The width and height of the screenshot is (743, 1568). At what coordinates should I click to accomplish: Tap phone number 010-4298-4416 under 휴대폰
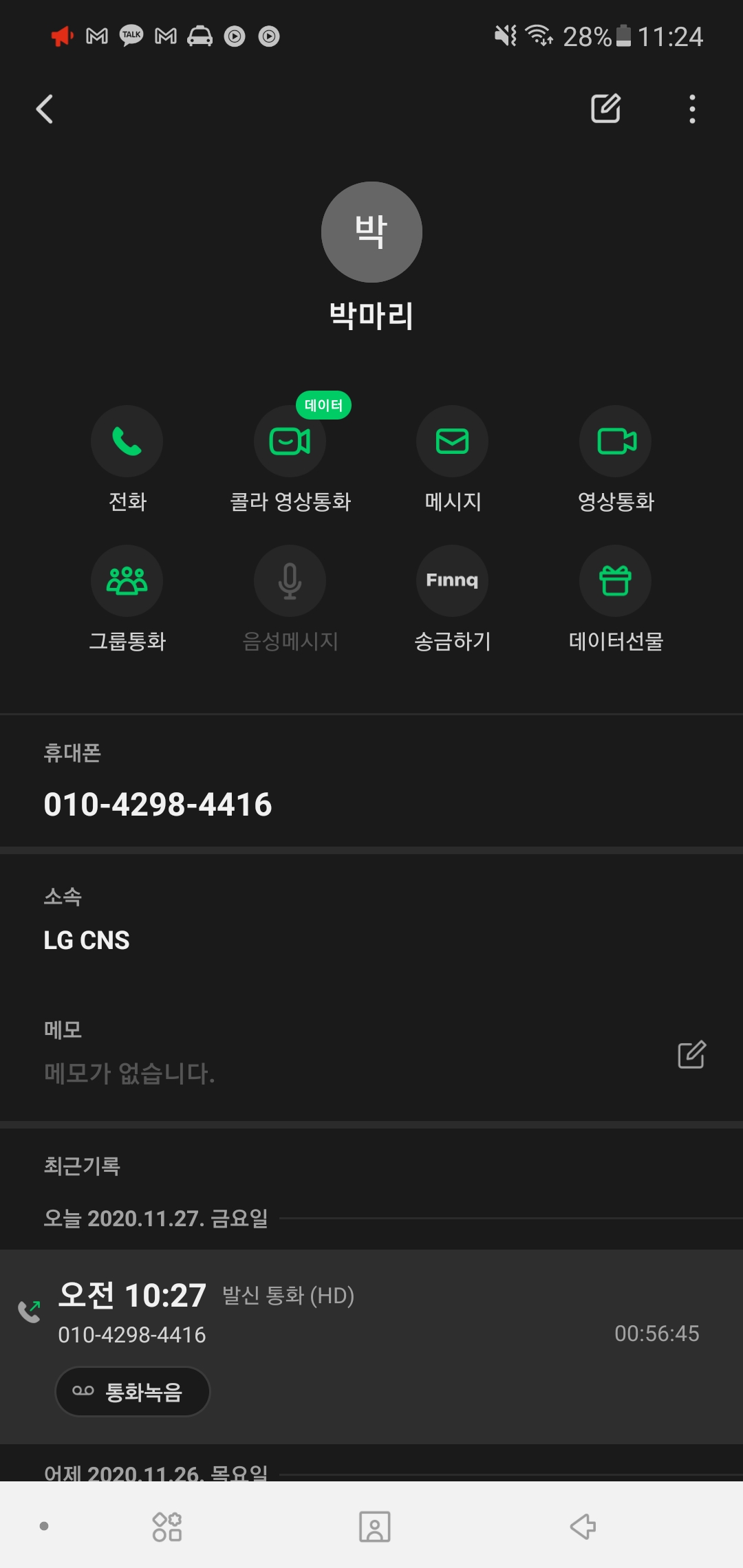coord(158,805)
